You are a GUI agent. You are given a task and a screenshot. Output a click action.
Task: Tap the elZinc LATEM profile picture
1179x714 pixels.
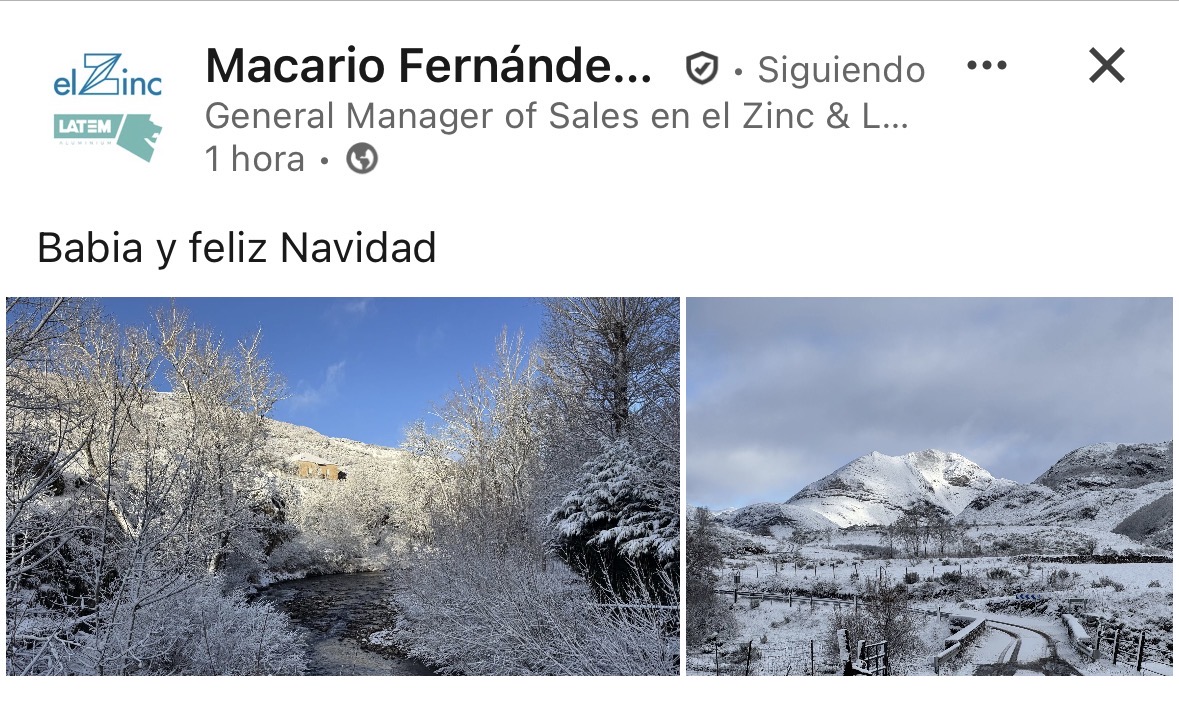[x=107, y=107]
